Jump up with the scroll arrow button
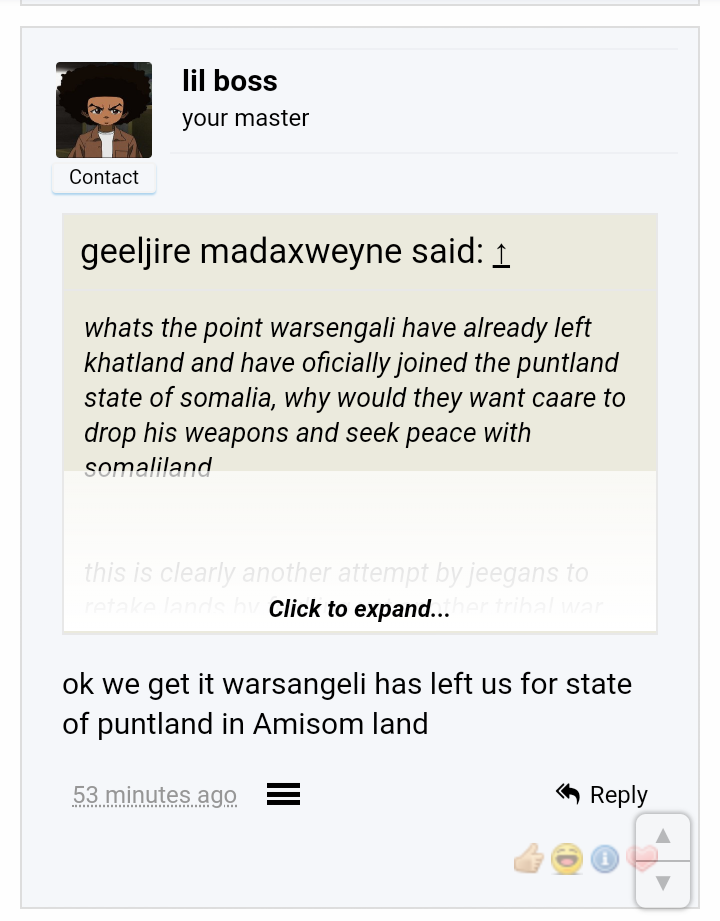 pos(662,836)
